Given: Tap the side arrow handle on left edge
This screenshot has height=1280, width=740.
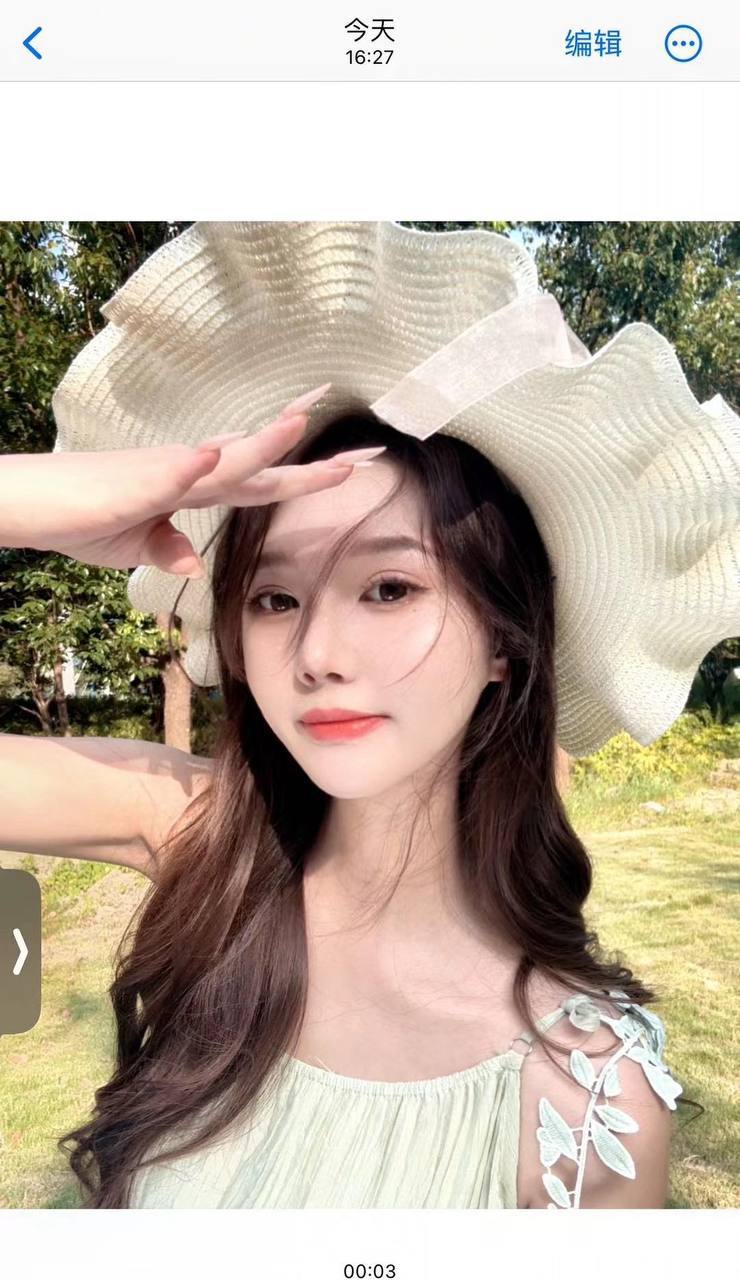Looking at the screenshot, I should [20, 951].
